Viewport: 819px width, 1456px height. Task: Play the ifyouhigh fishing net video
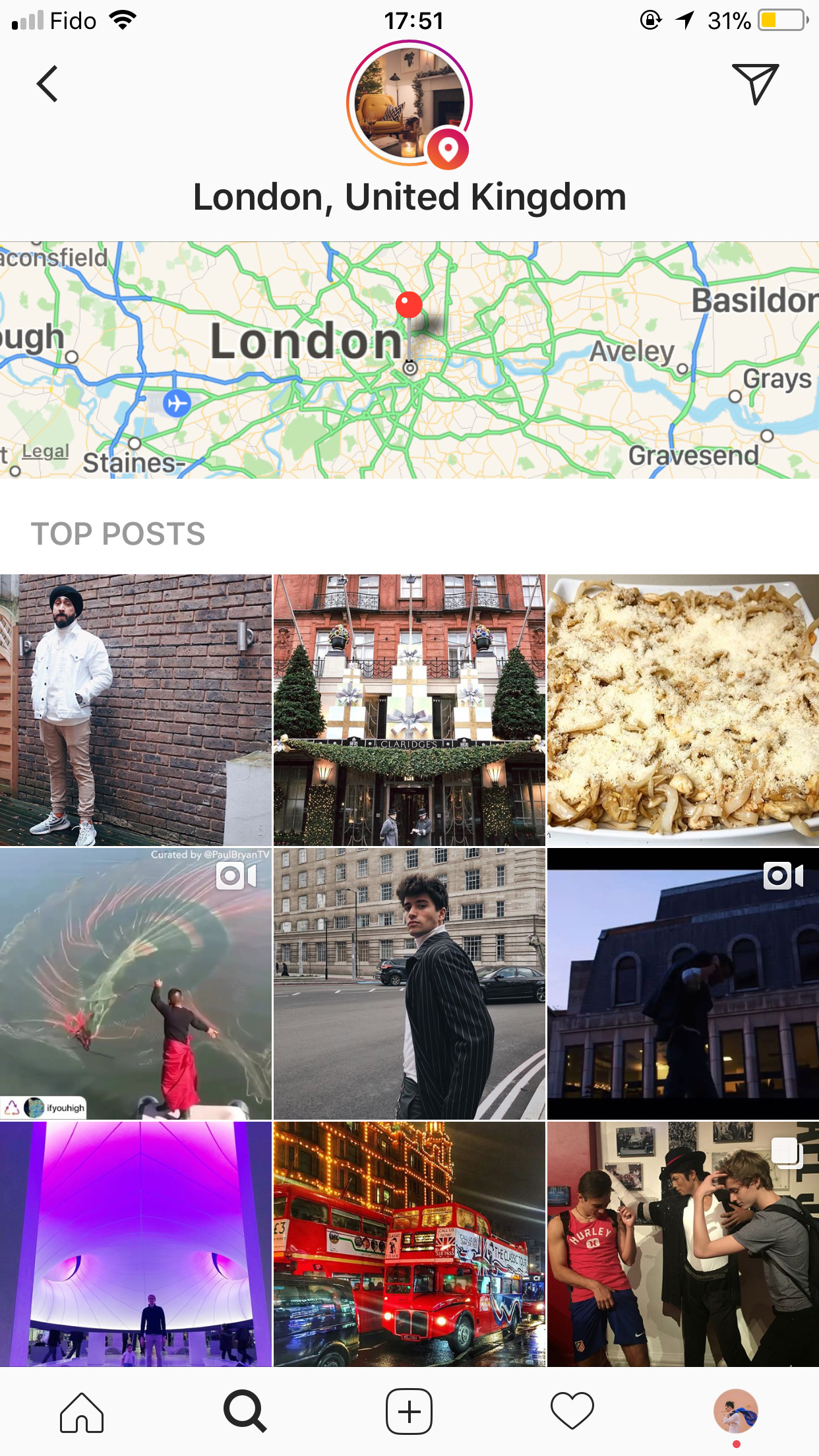[136, 984]
